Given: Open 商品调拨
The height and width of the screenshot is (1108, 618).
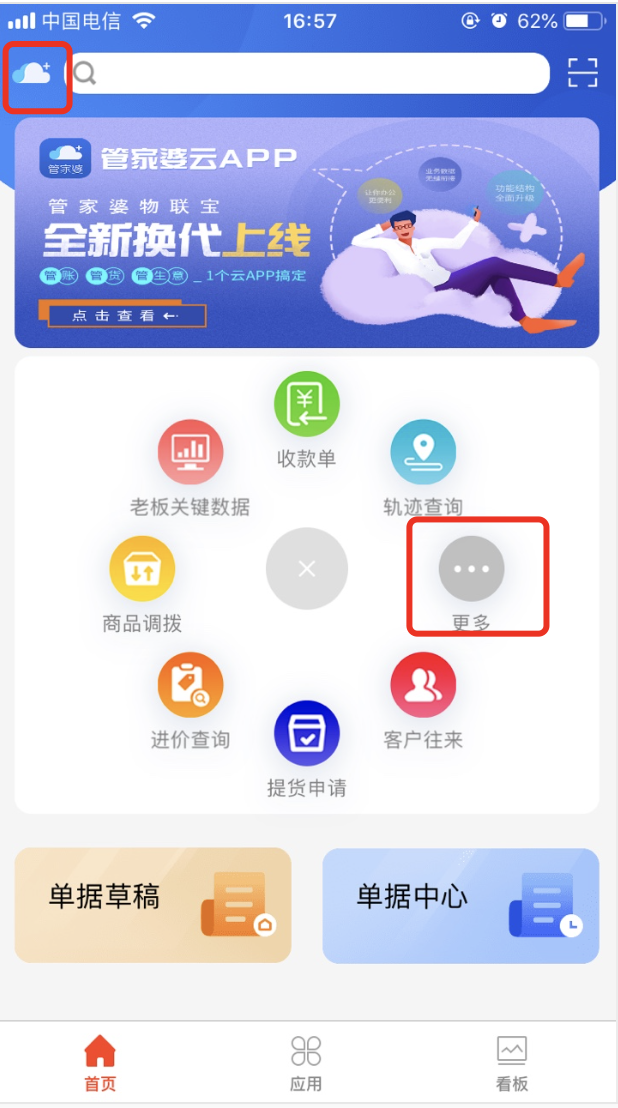Looking at the screenshot, I should tap(142, 569).
